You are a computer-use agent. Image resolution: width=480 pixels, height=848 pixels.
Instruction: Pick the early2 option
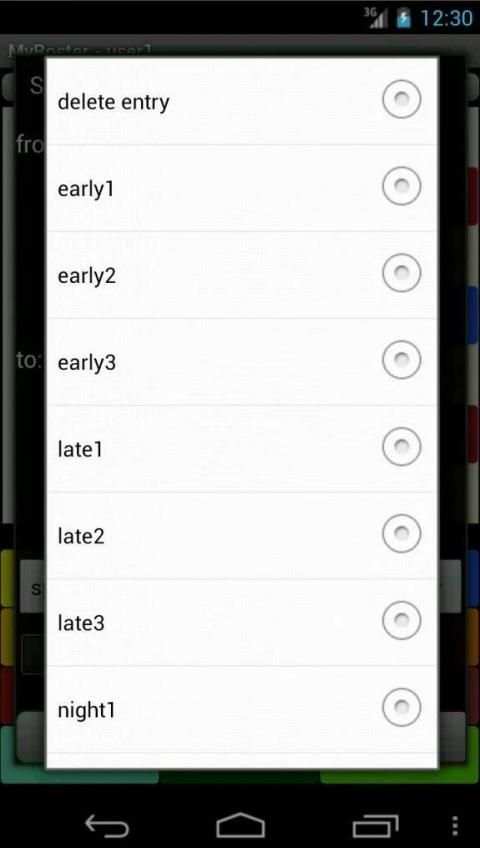pos(242,275)
